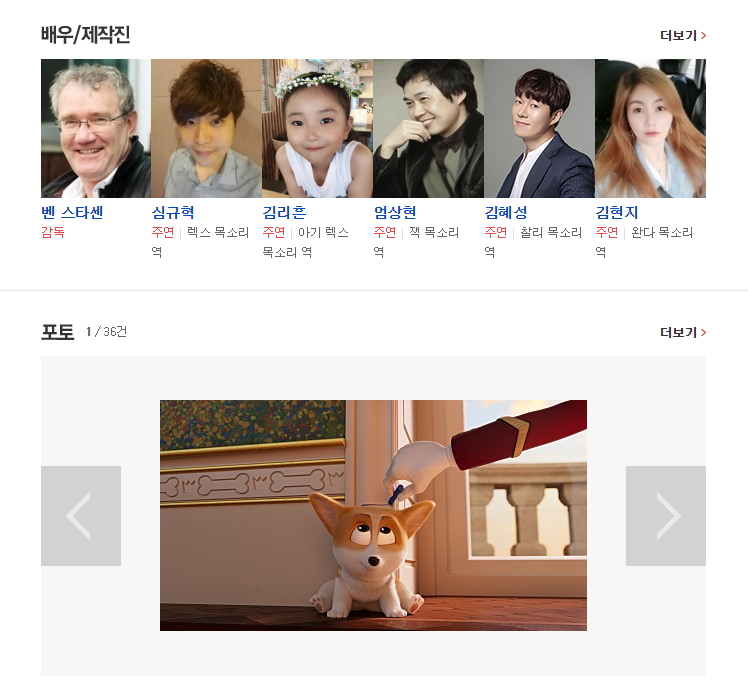Open 엄상현's profile
748x698 pixels.
coord(395,212)
